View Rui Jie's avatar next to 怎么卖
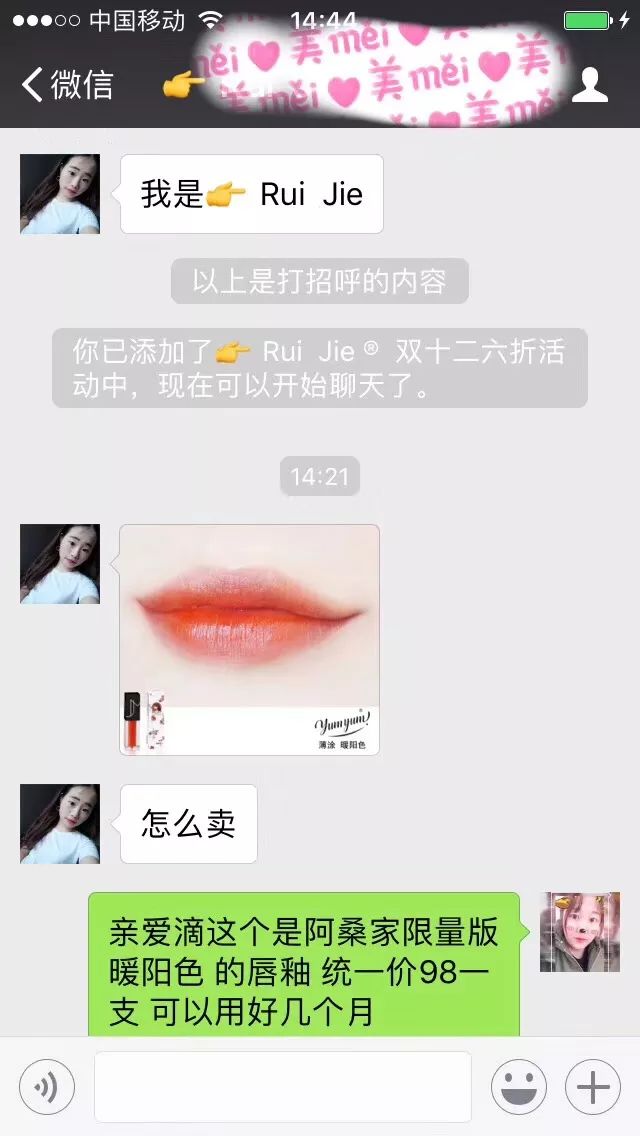640x1136 pixels. pyautogui.click(x=60, y=823)
